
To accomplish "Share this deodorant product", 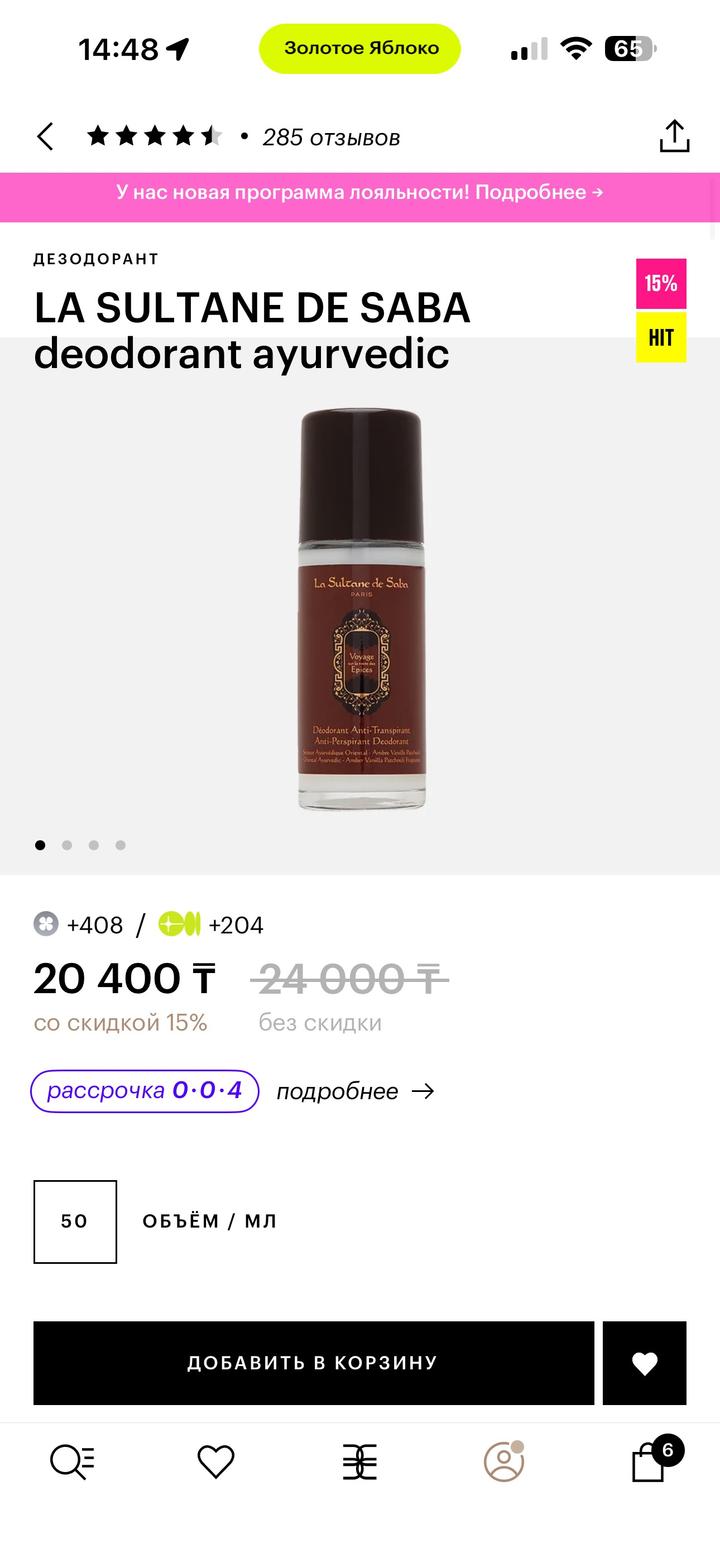I will [674, 137].
